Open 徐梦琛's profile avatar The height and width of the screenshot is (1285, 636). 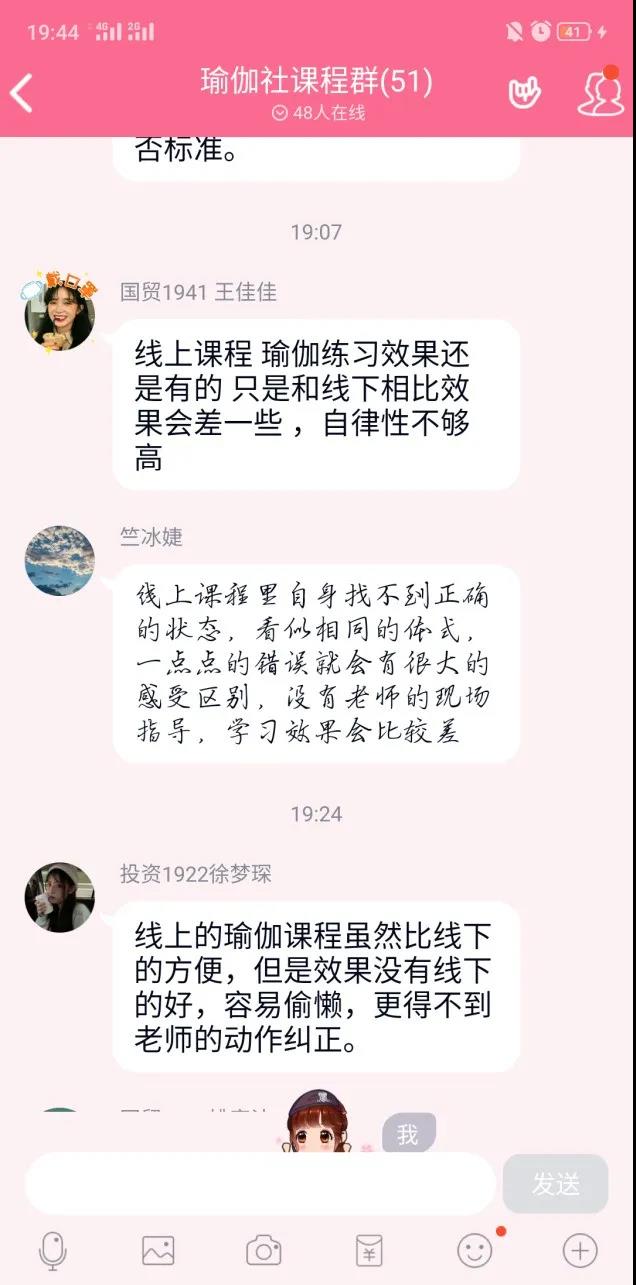[60, 897]
